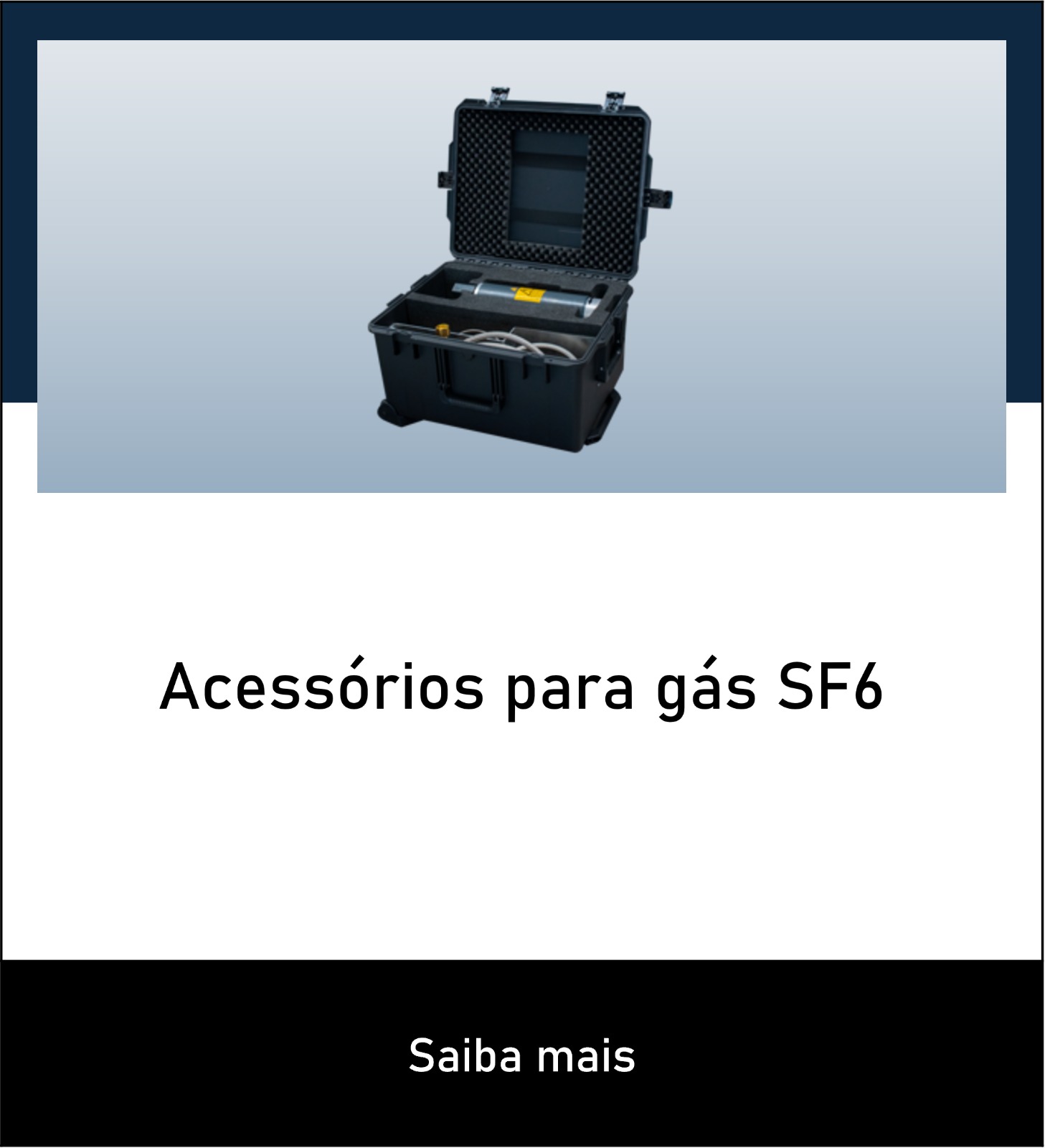Viewport: 1045px width, 1148px height.
Task: Tap the Saiba mais button
Action: (x=522, y=1053)
